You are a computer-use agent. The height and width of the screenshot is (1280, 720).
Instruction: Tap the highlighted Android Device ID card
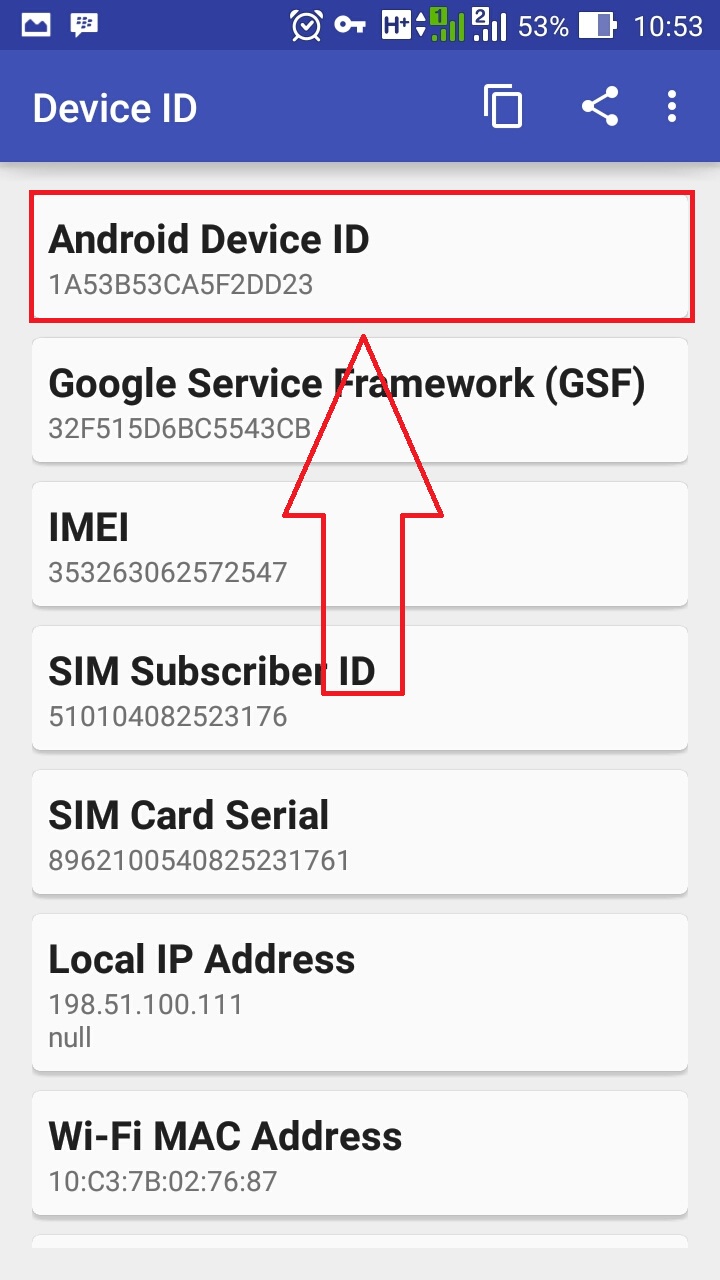pyautogui.click(x=360, y=255)
